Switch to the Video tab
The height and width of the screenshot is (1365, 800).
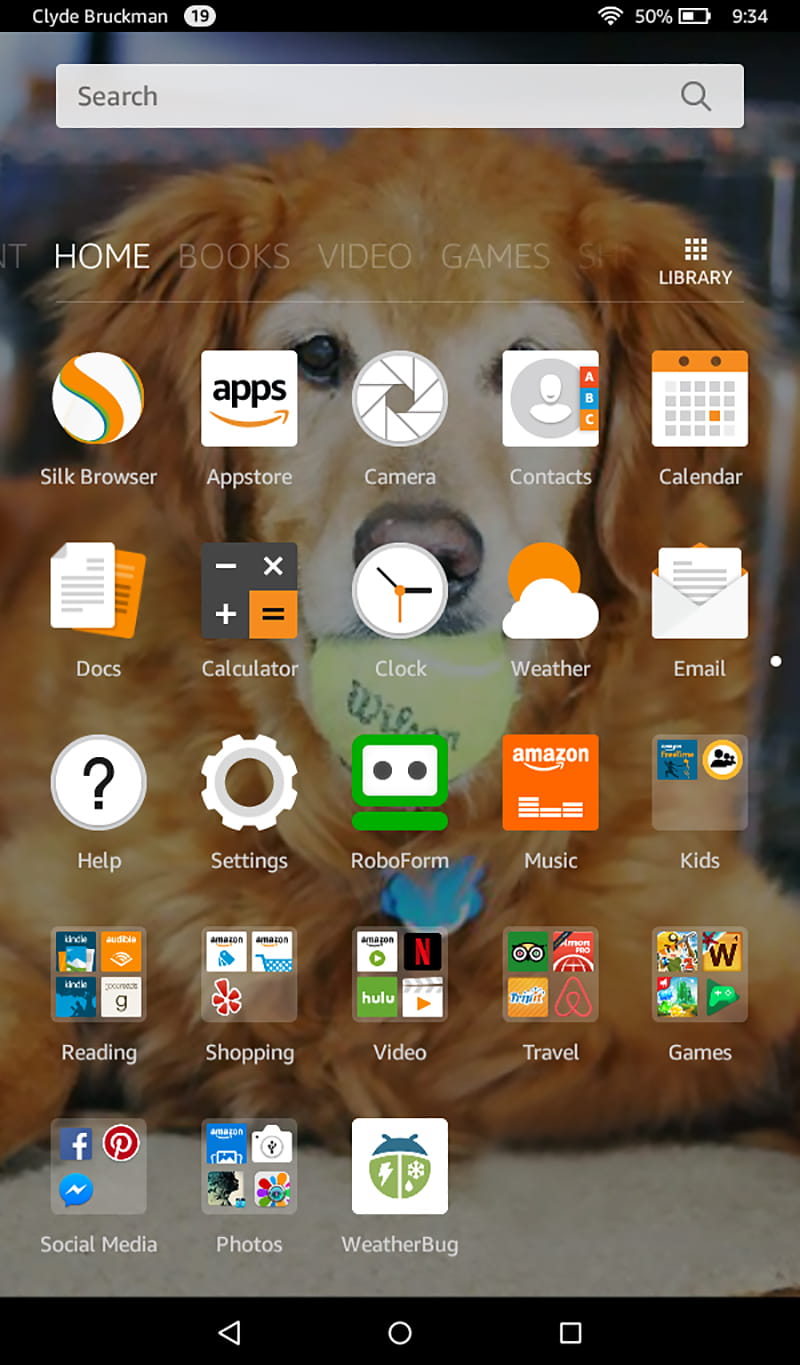[x=365, y=256]
